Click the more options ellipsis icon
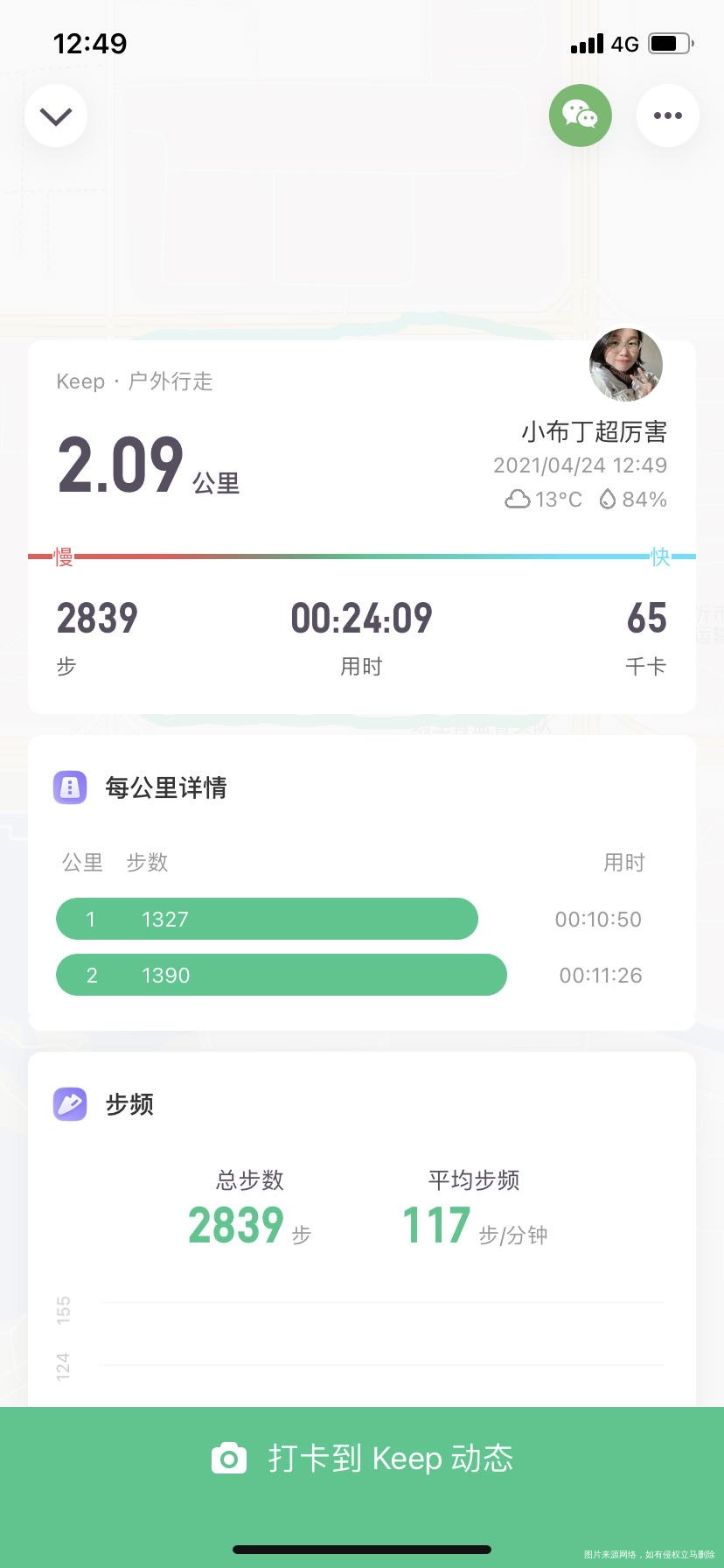724x1568 pixels. (668, 115)
